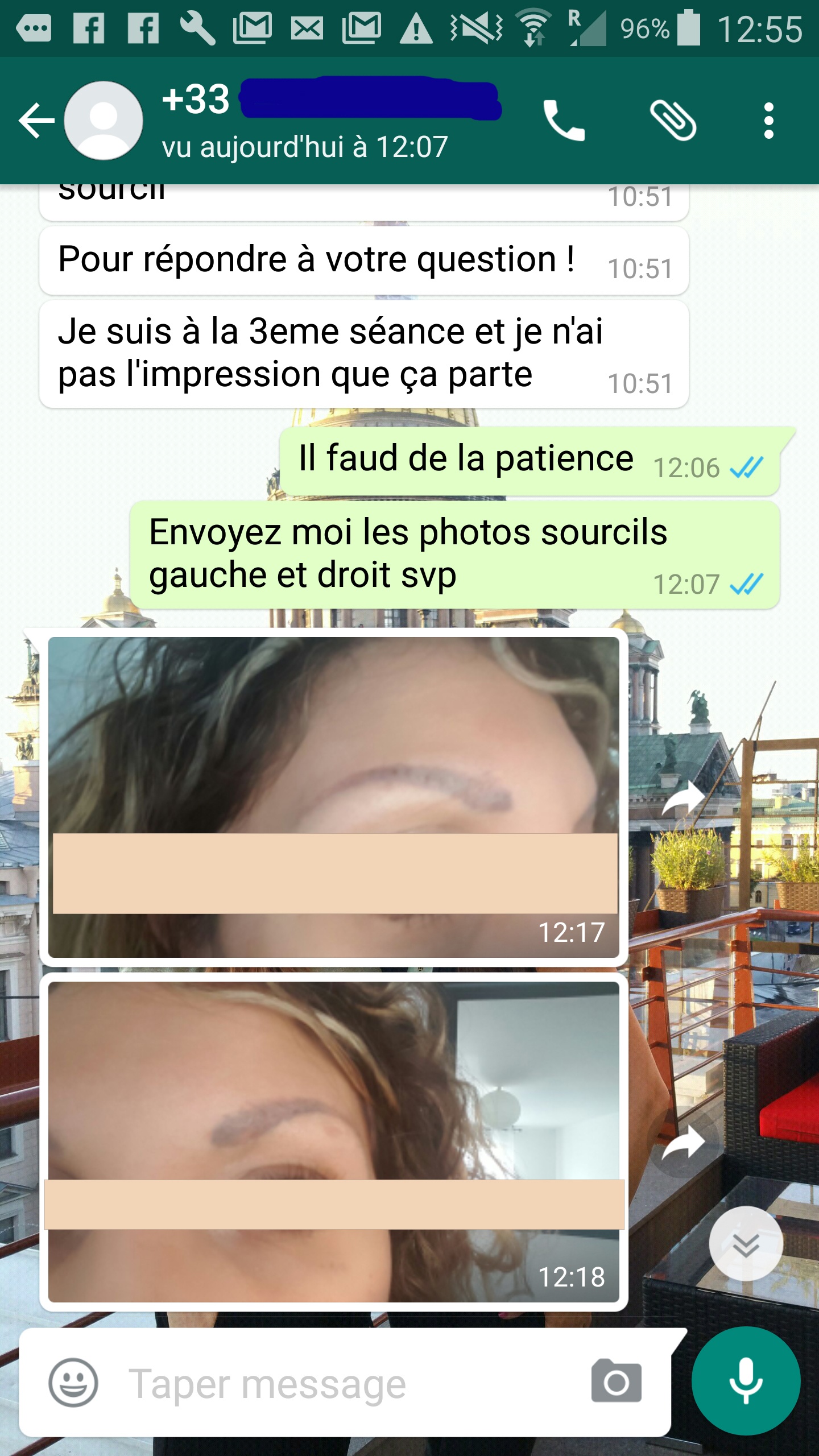Open the attachment paperclip menu

[x=673, y=121]
